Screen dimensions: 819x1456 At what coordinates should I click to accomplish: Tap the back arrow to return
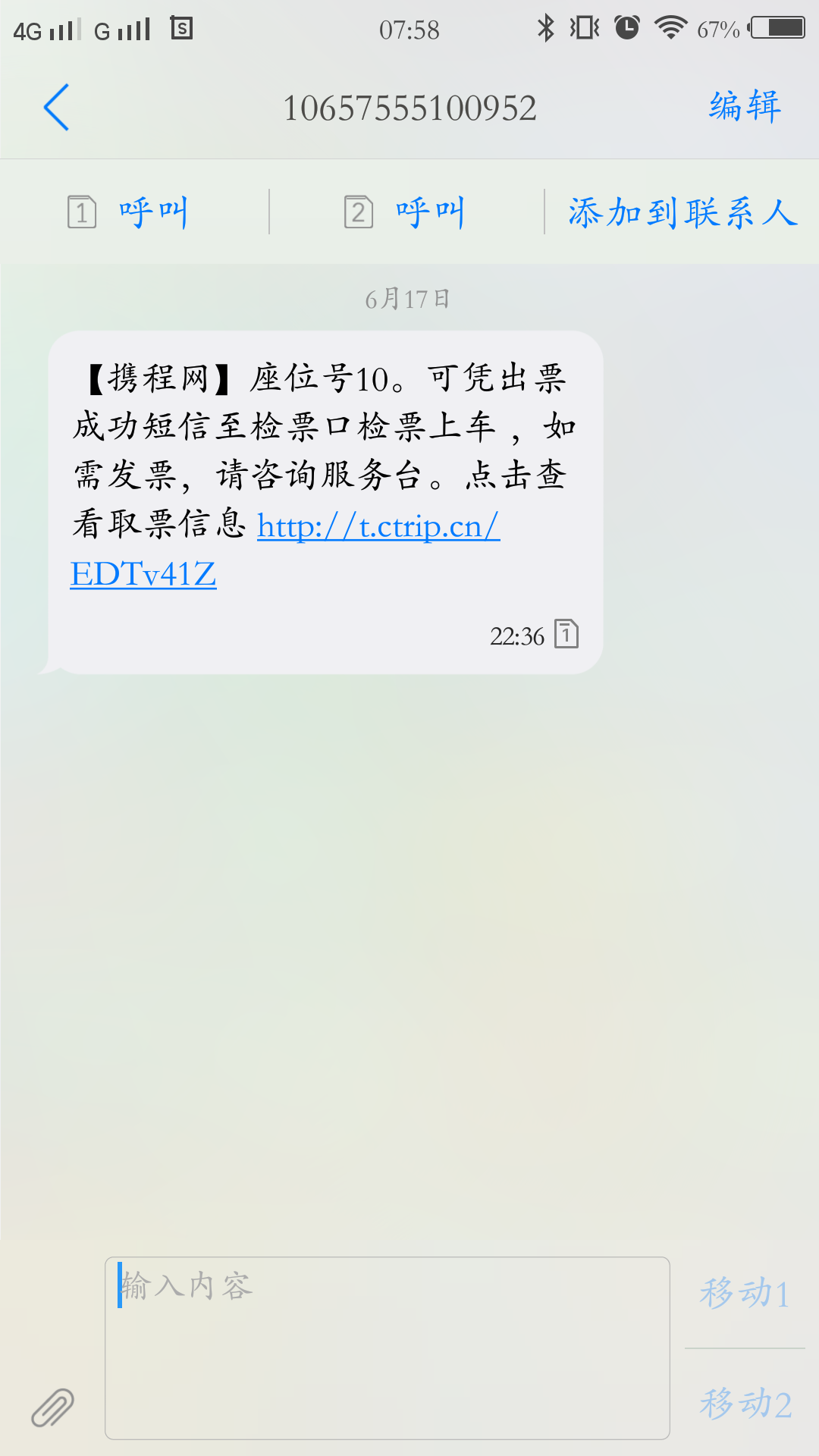tap(57, 108)
